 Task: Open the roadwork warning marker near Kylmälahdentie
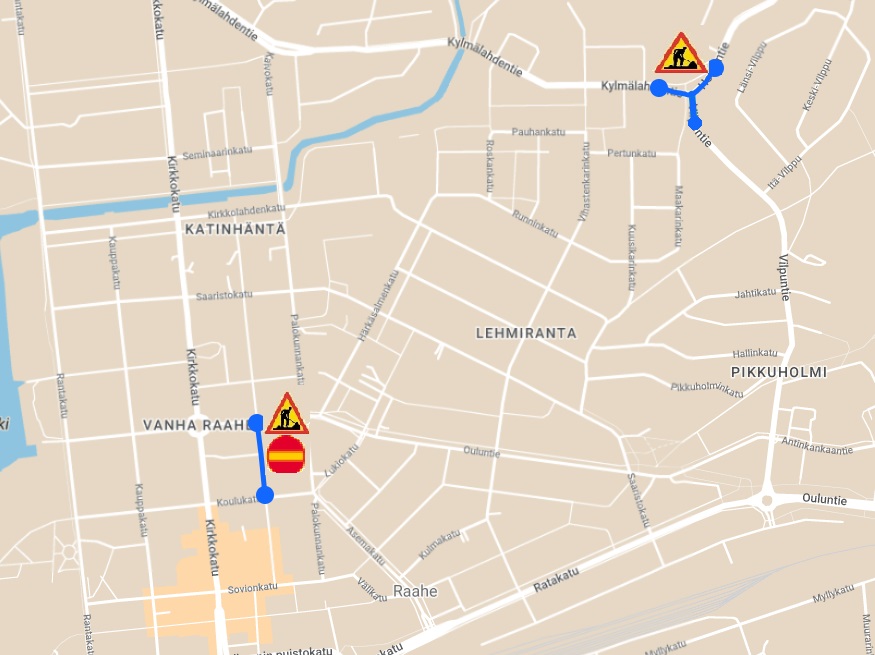[x=680, y=55]
